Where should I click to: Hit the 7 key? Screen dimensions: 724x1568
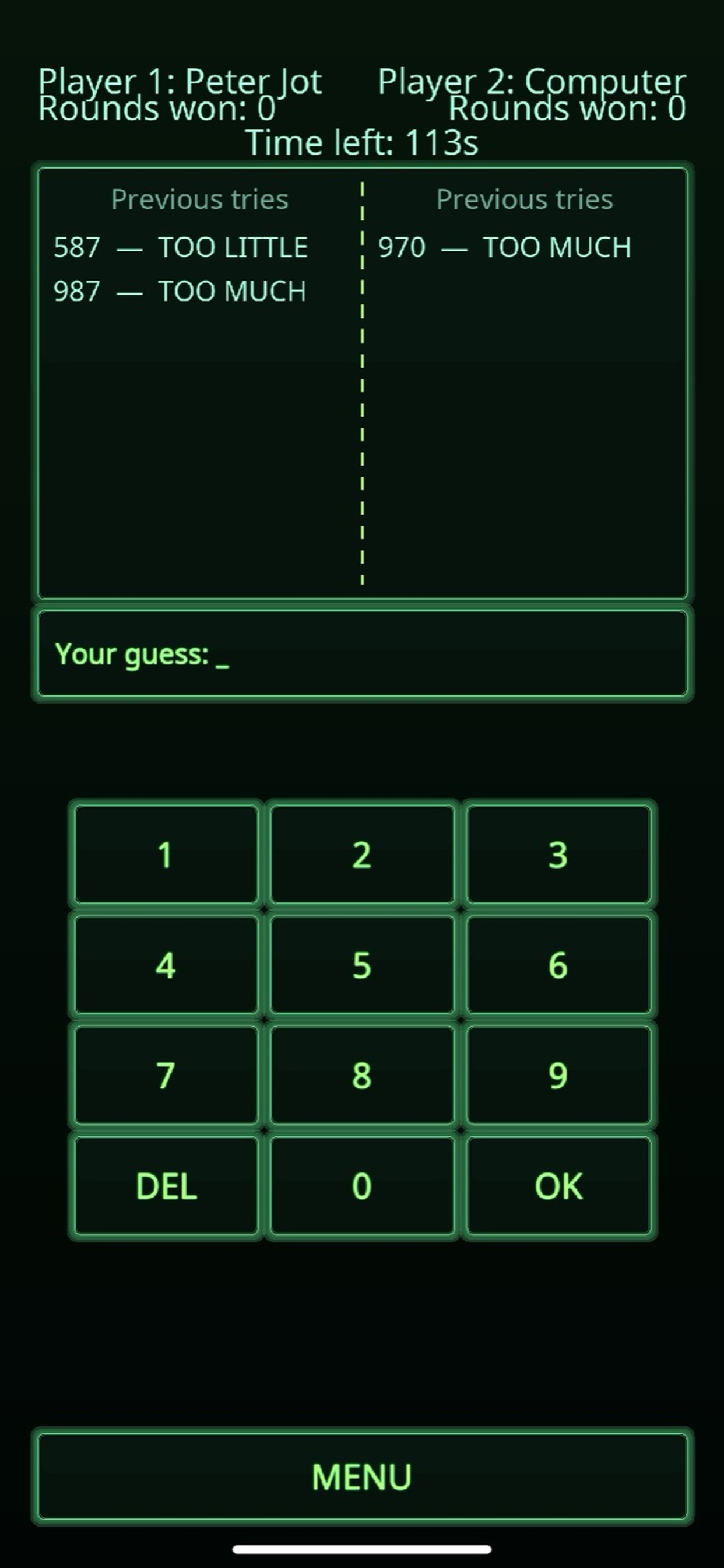166,1075
